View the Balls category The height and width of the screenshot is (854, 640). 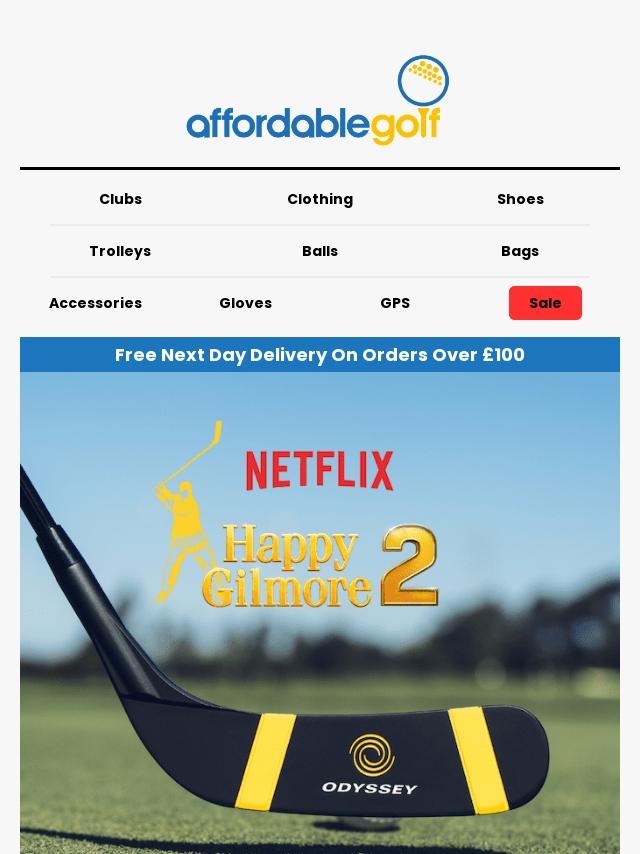[320, 251]
